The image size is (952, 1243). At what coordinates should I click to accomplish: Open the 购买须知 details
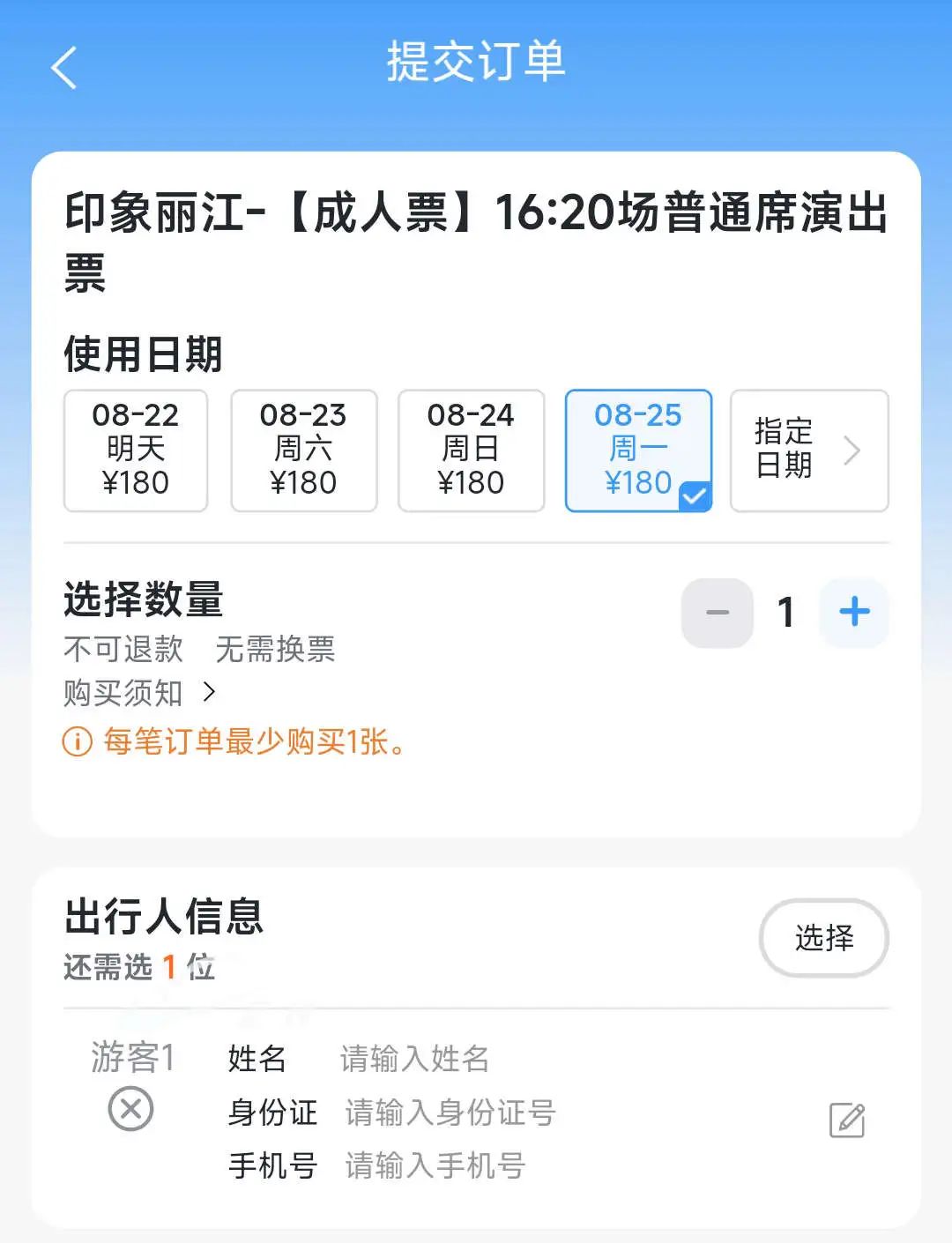[x=121, y=693]
